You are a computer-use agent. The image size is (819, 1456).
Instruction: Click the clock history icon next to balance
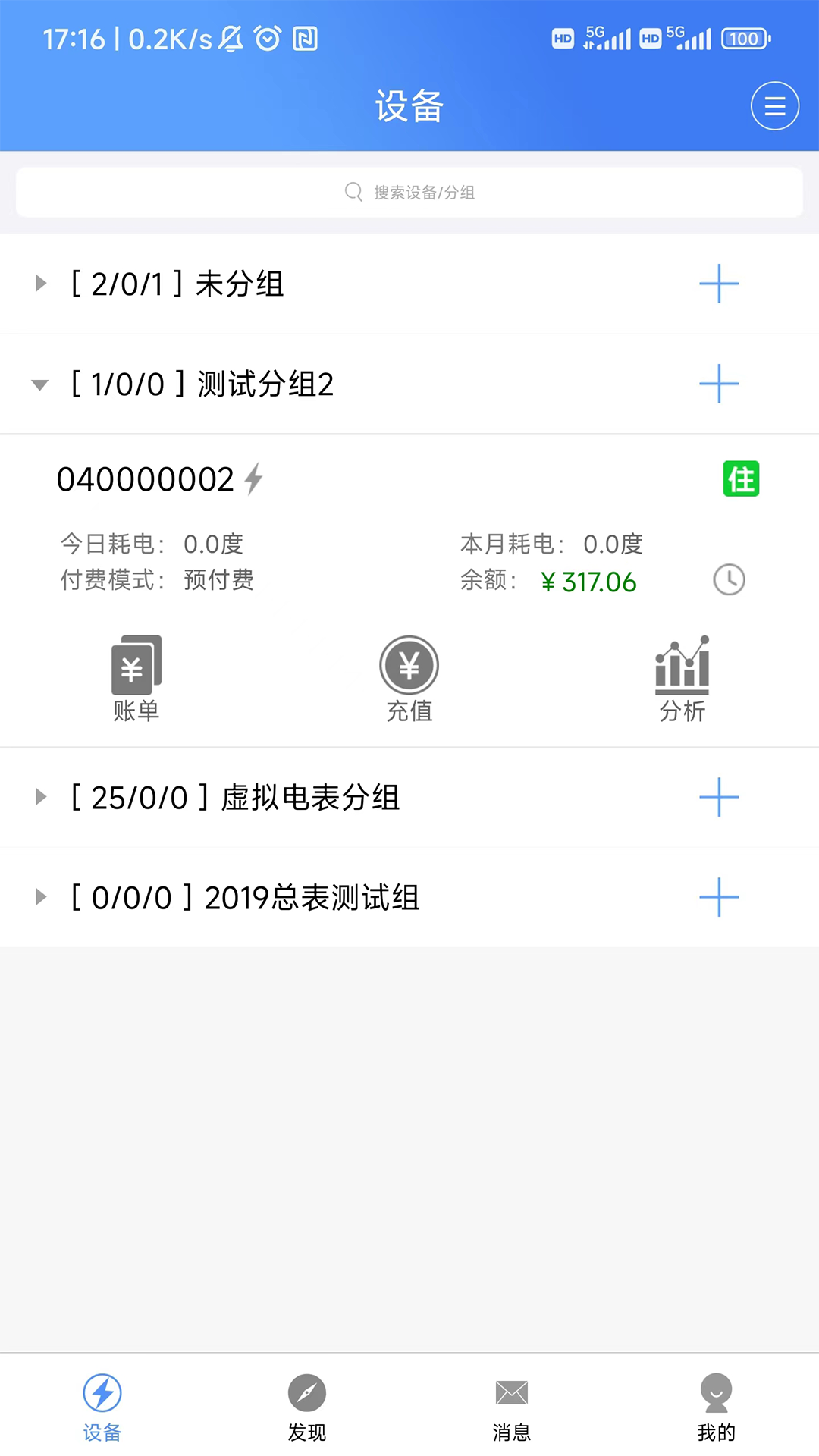[728, 580]
